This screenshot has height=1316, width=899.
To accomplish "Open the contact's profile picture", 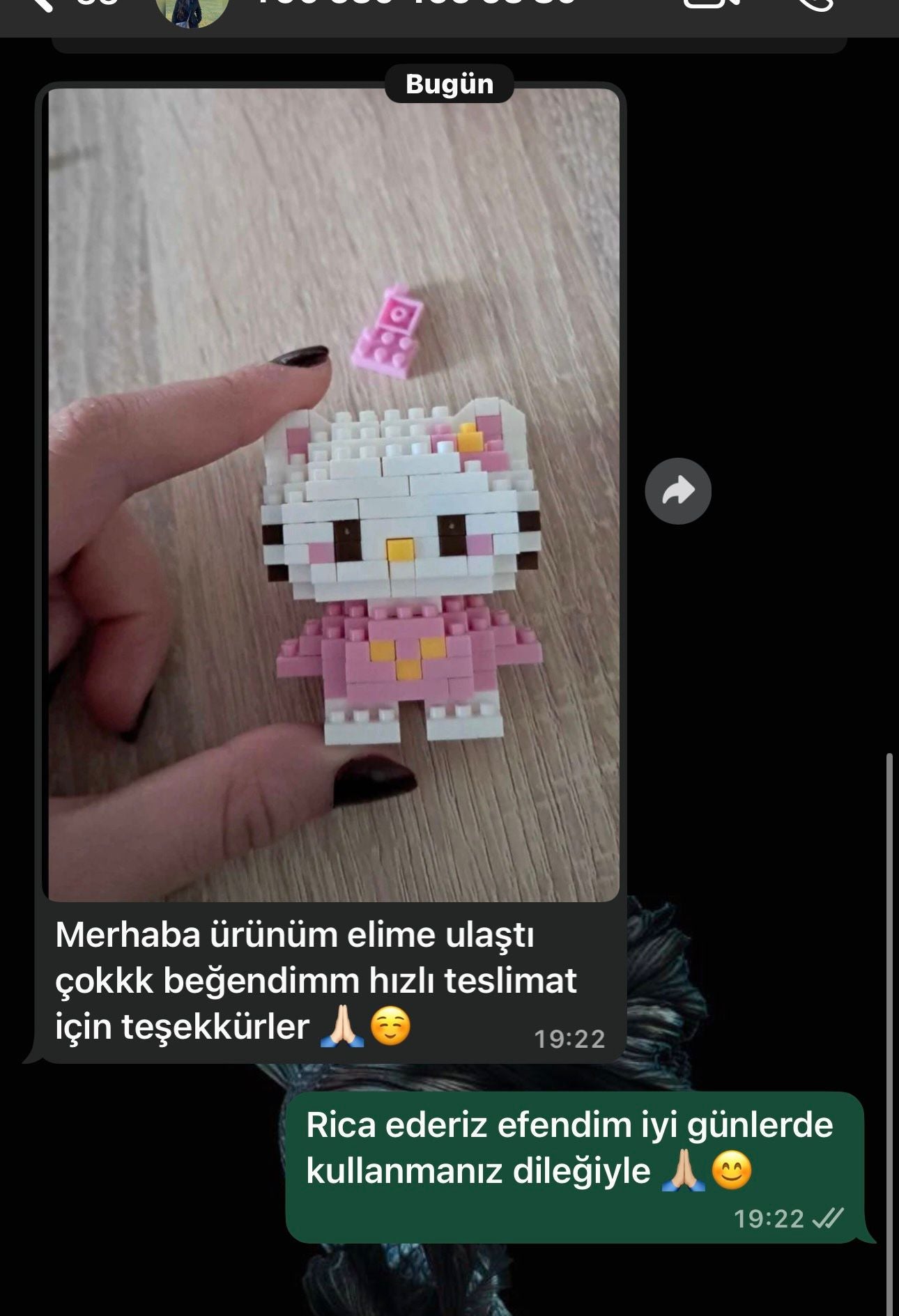I will tap(192, 10).
